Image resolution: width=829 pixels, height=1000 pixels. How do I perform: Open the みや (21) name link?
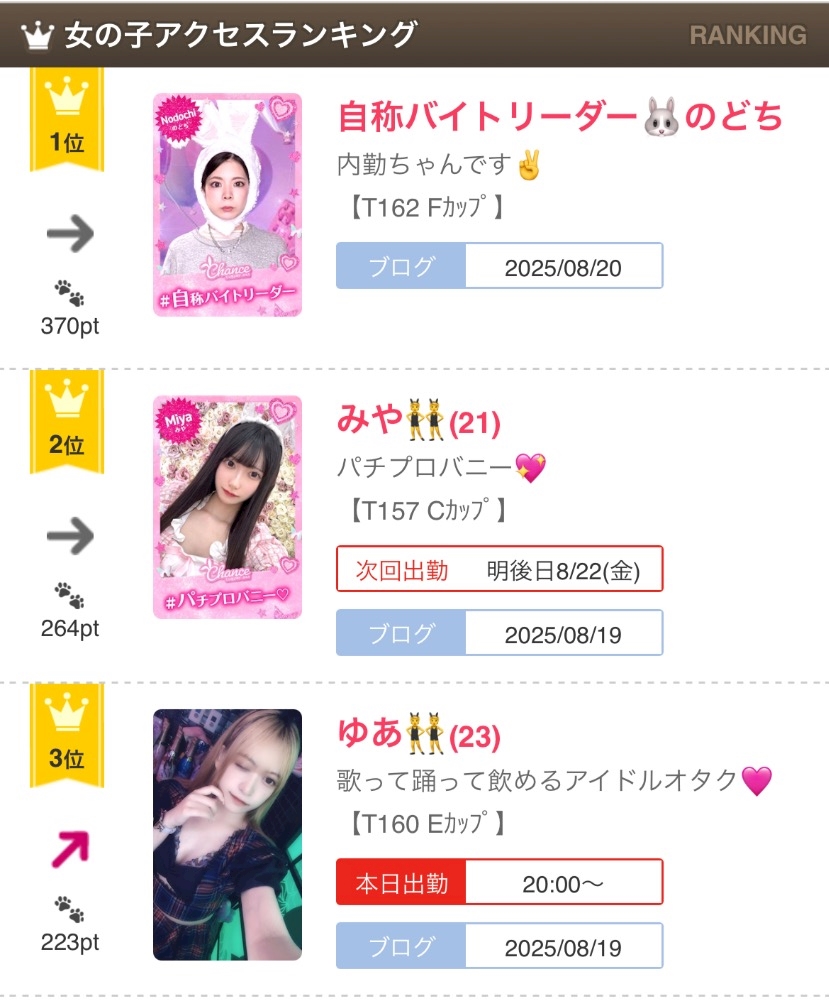419,420
